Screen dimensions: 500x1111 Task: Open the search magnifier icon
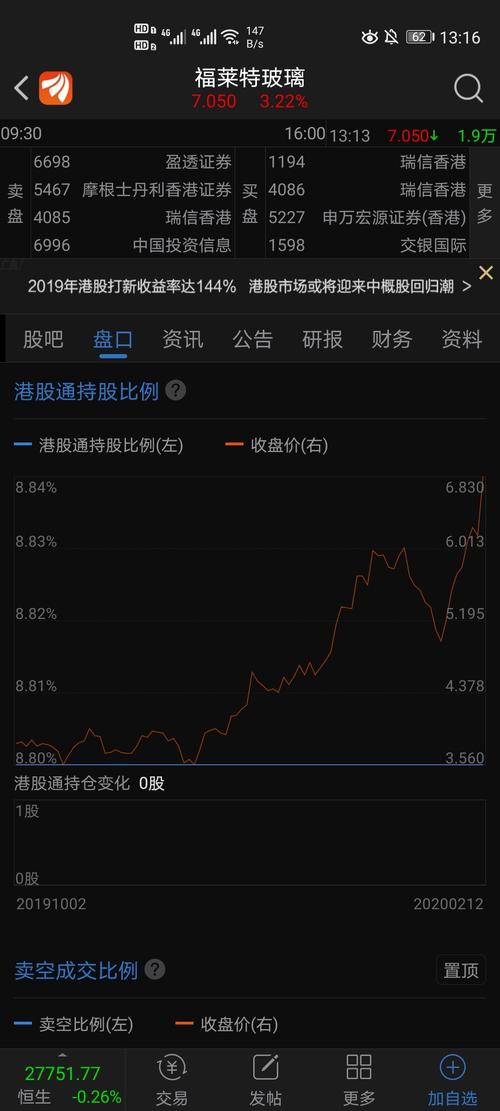pos(468,89)
